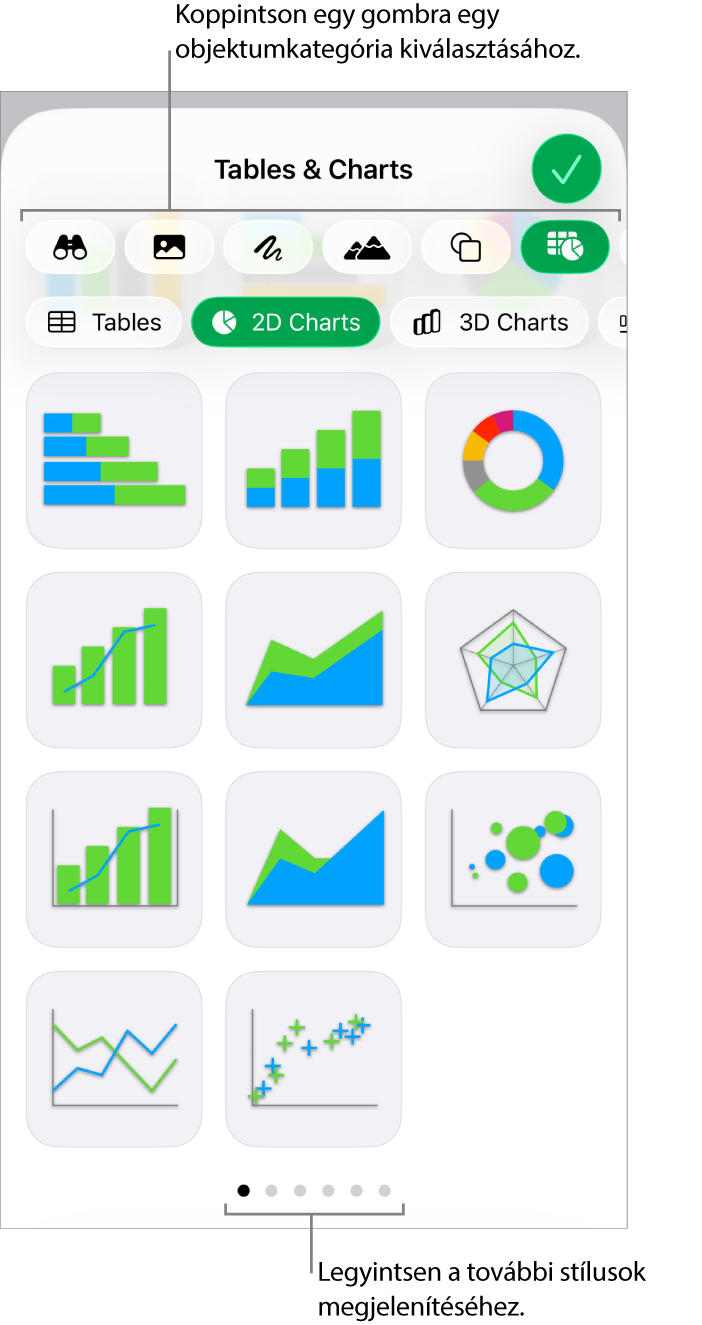The image size is (702, 1325).
Task: Open the binoculars browse category
Action: pyautogui.click(x=70, y=247)
